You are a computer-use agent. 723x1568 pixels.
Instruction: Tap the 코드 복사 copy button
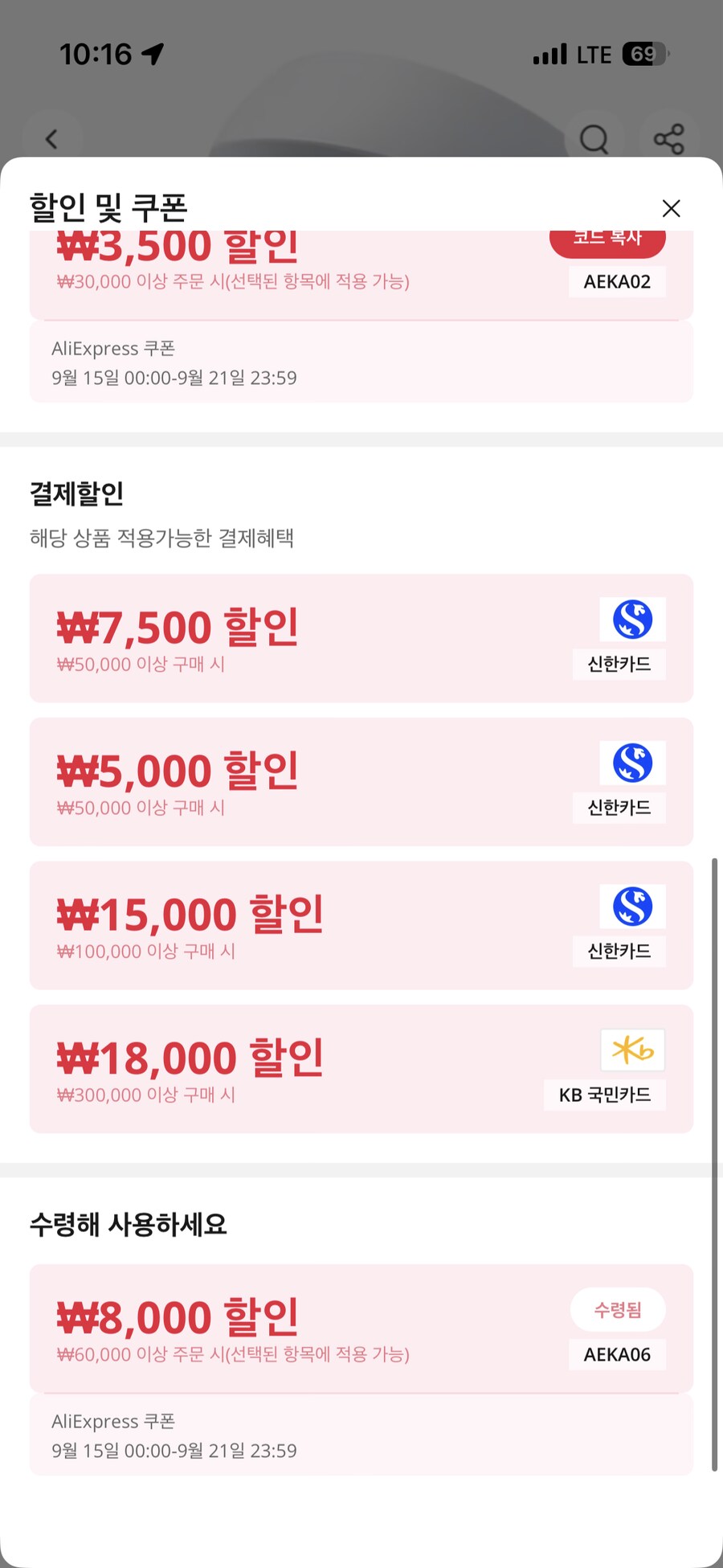tap(607, 239)
